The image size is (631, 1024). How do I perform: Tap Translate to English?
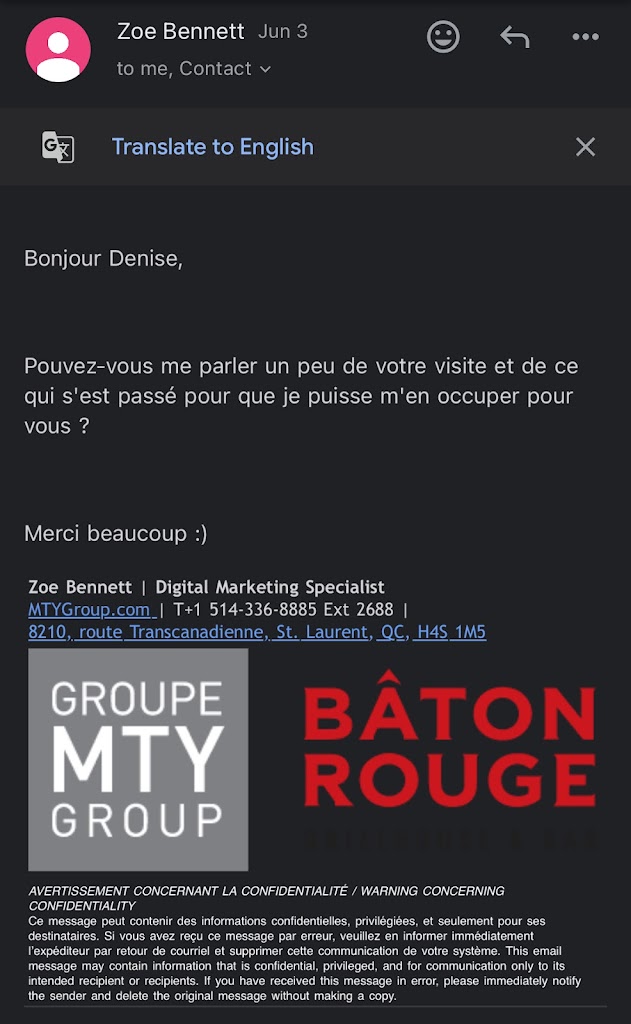(x=212, y=147)
